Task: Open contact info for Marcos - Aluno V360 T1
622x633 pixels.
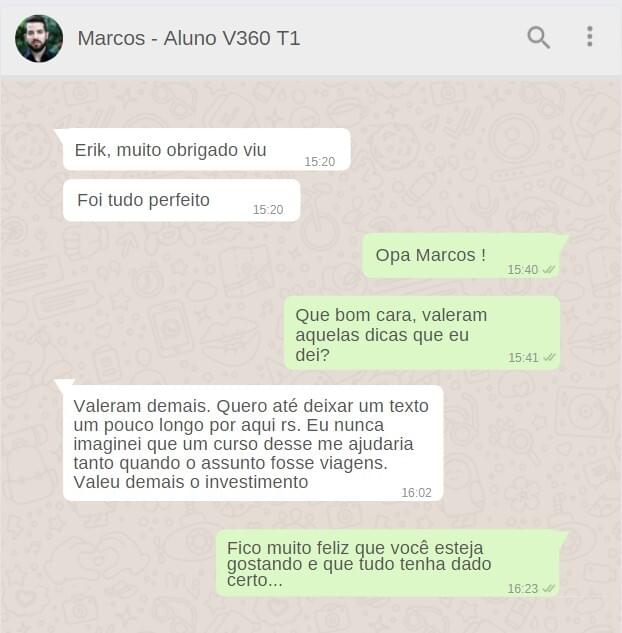Action: 189,38
